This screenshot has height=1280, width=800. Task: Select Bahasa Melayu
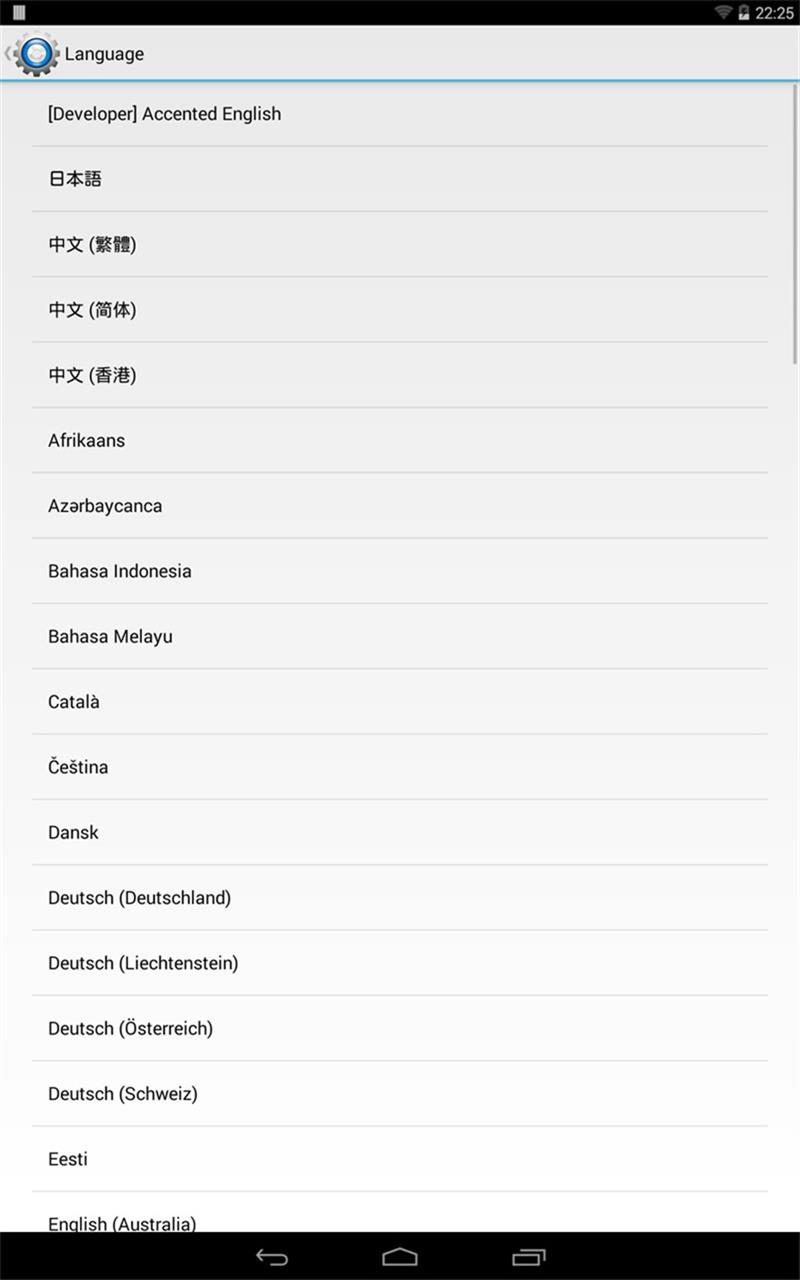pyautogui.click(x=110, y=636)
